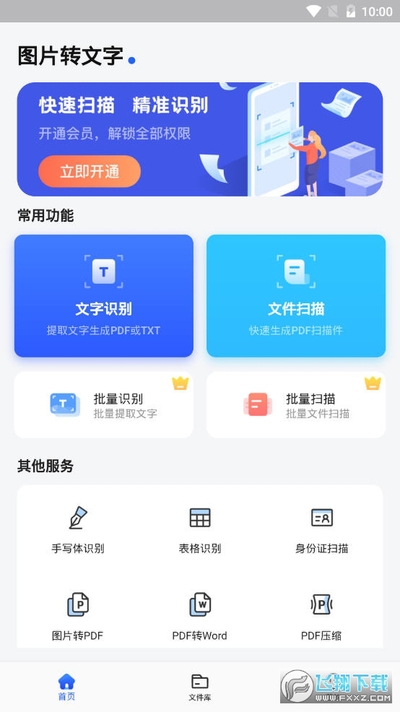Choose 图片转PDF image conversion

78,617
